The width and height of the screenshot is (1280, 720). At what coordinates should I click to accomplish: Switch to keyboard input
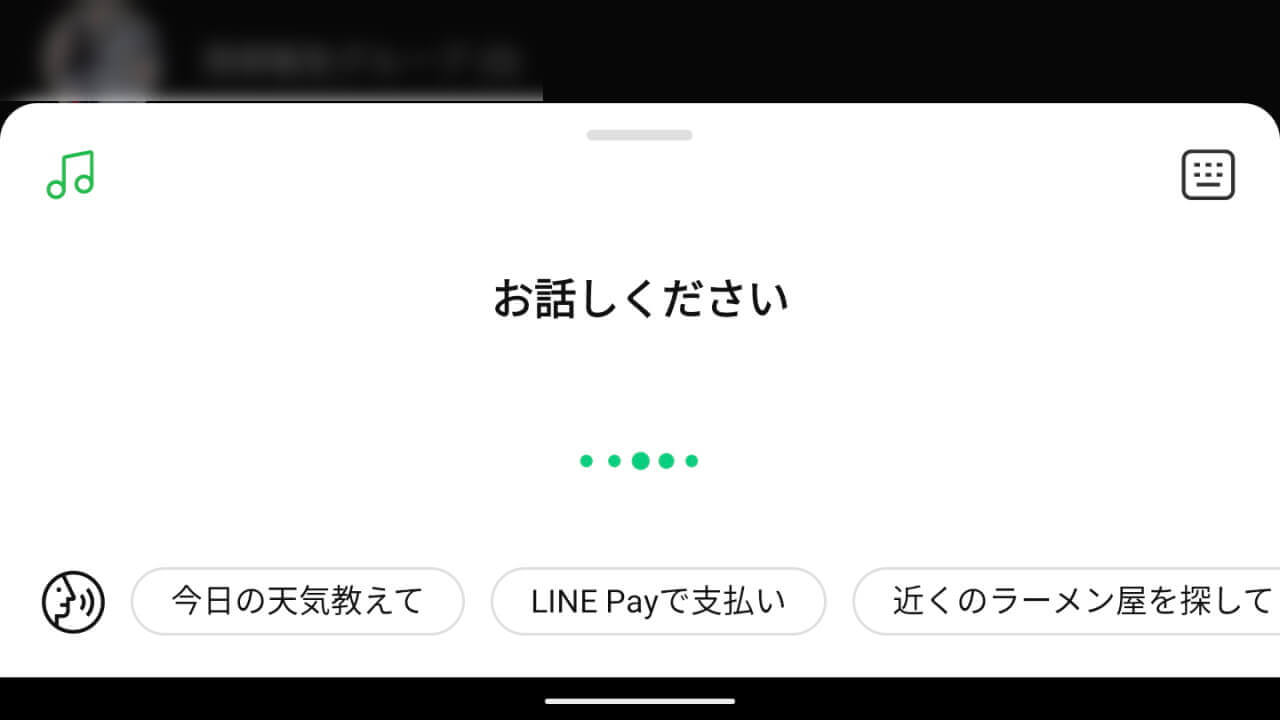click(x=1208, y=175)
